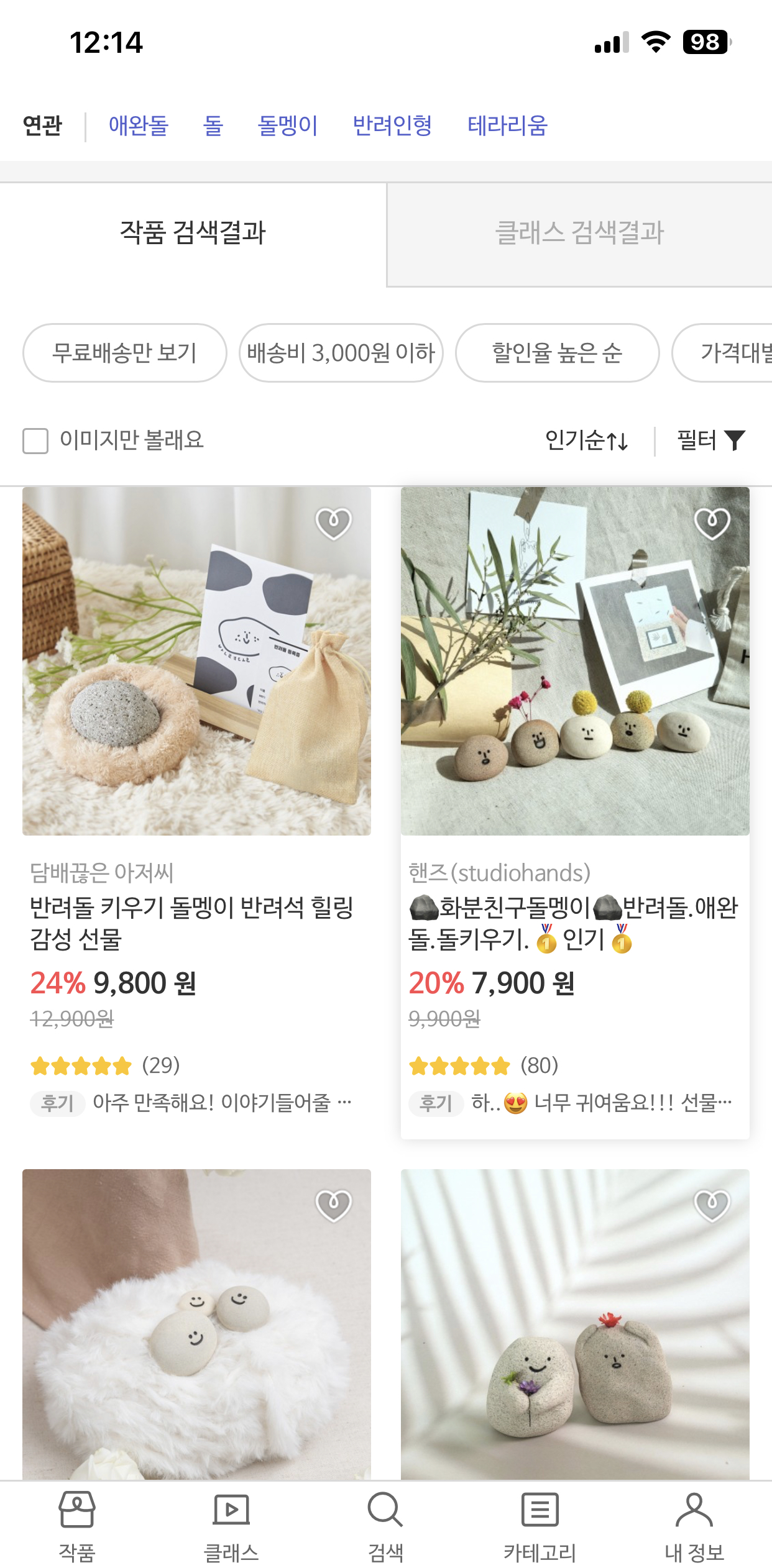The image size is (772, 1568).
Task: Open the 인기순 sort dropdown
Action: [587, 440]
